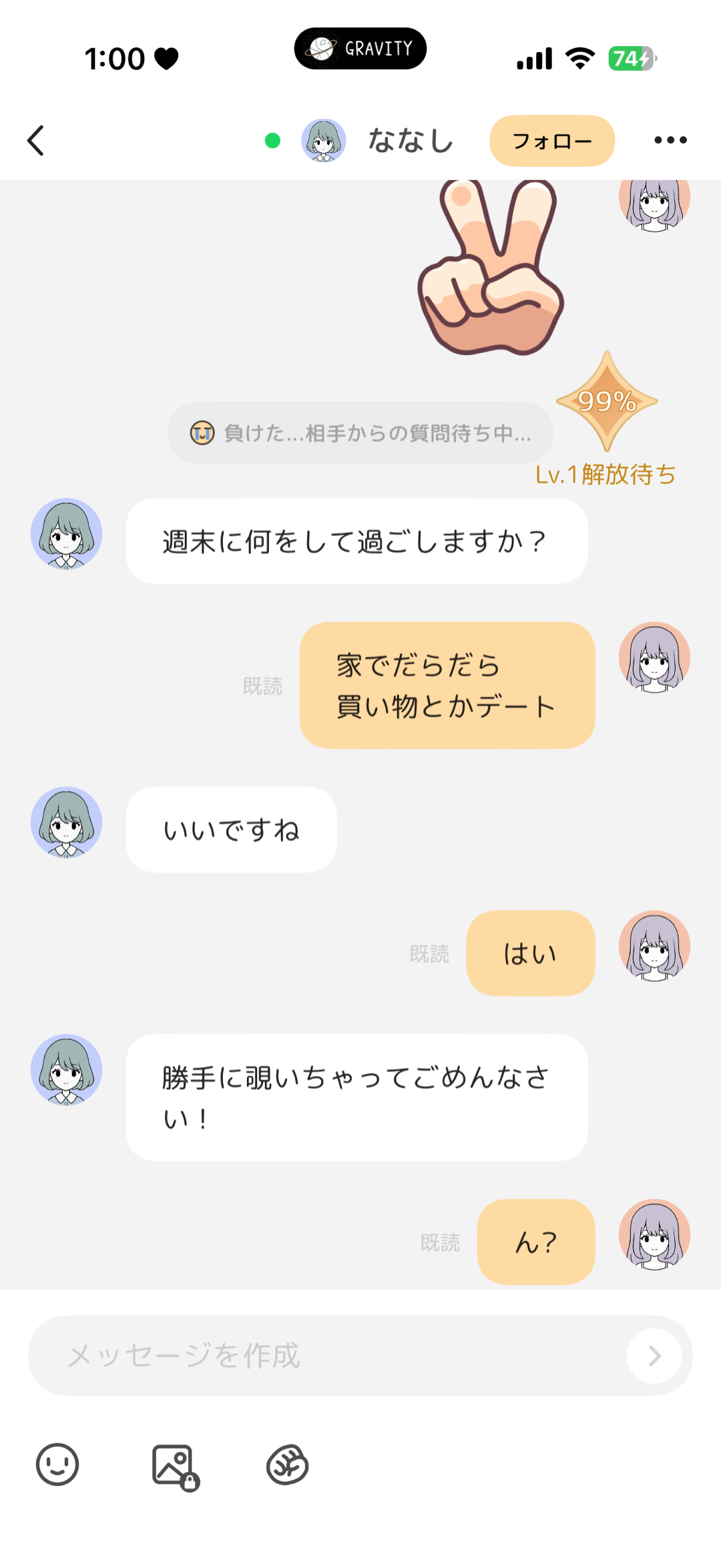
Task: Tap ななし's avatar next to いいですね
Action: (65, 824)
